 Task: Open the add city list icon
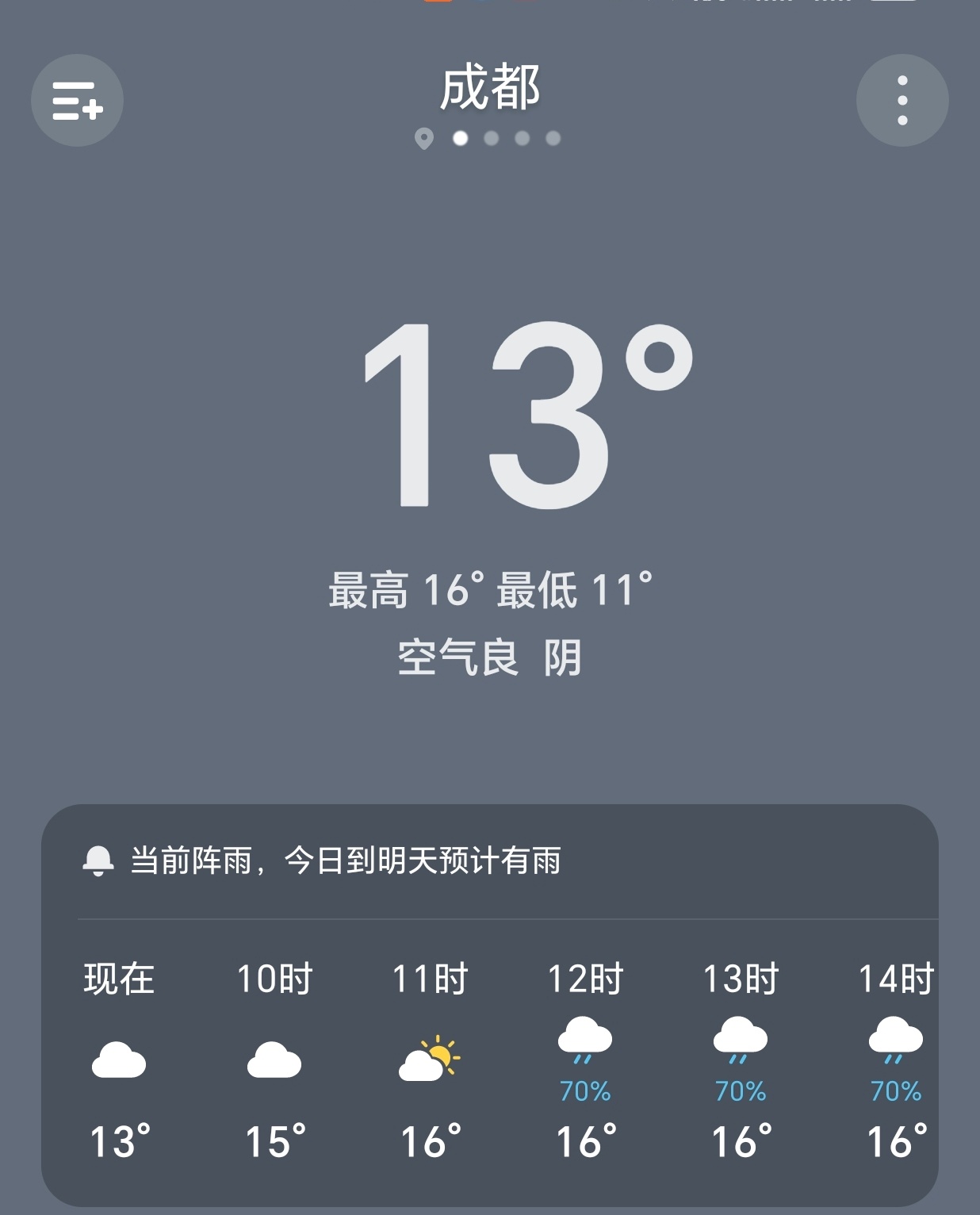click(x=77, y=101)
